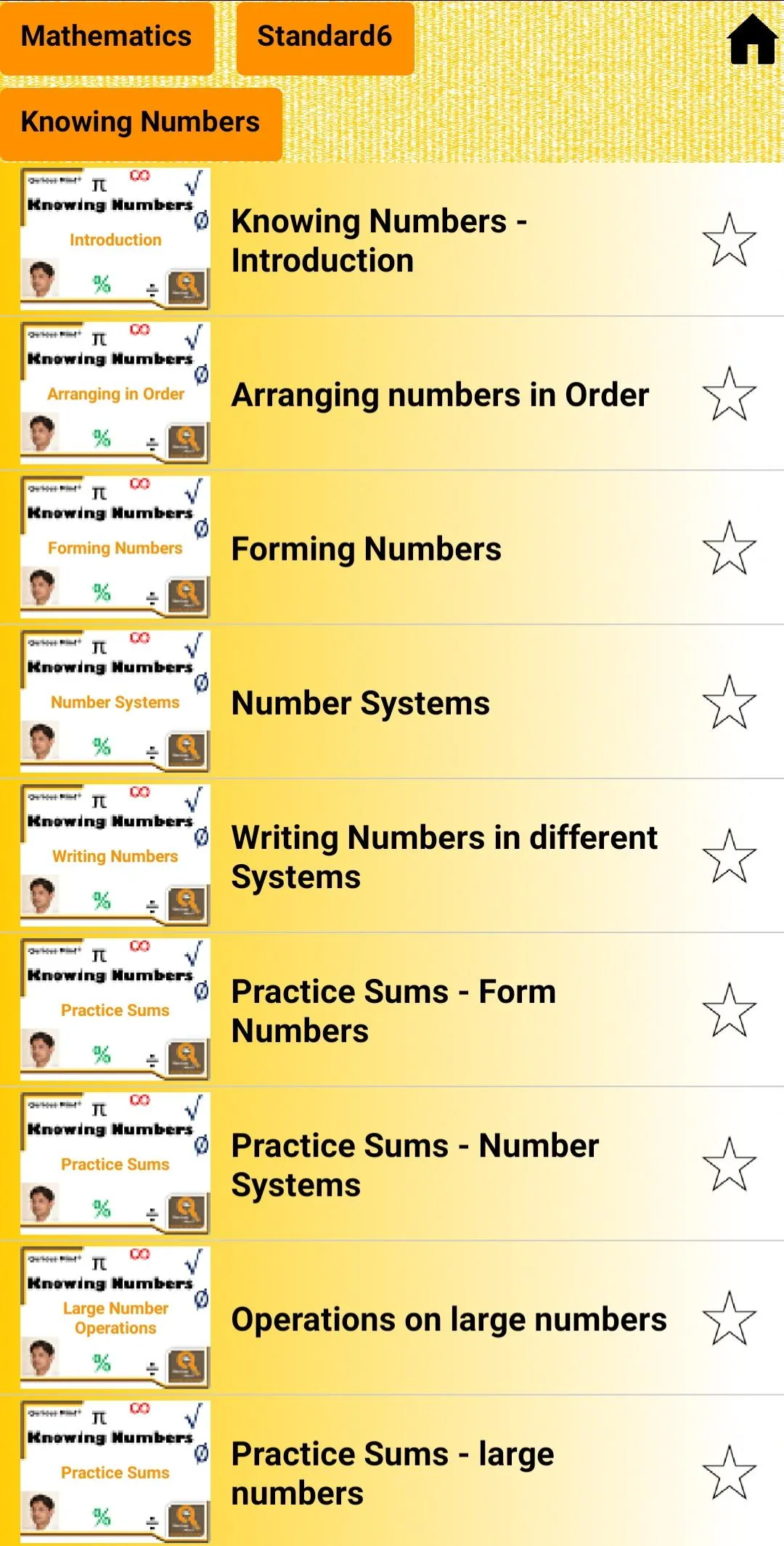Open Arranging numbers in Order lesson
The width and height of the screenshot is (784, 1546).
coord(392,394)
